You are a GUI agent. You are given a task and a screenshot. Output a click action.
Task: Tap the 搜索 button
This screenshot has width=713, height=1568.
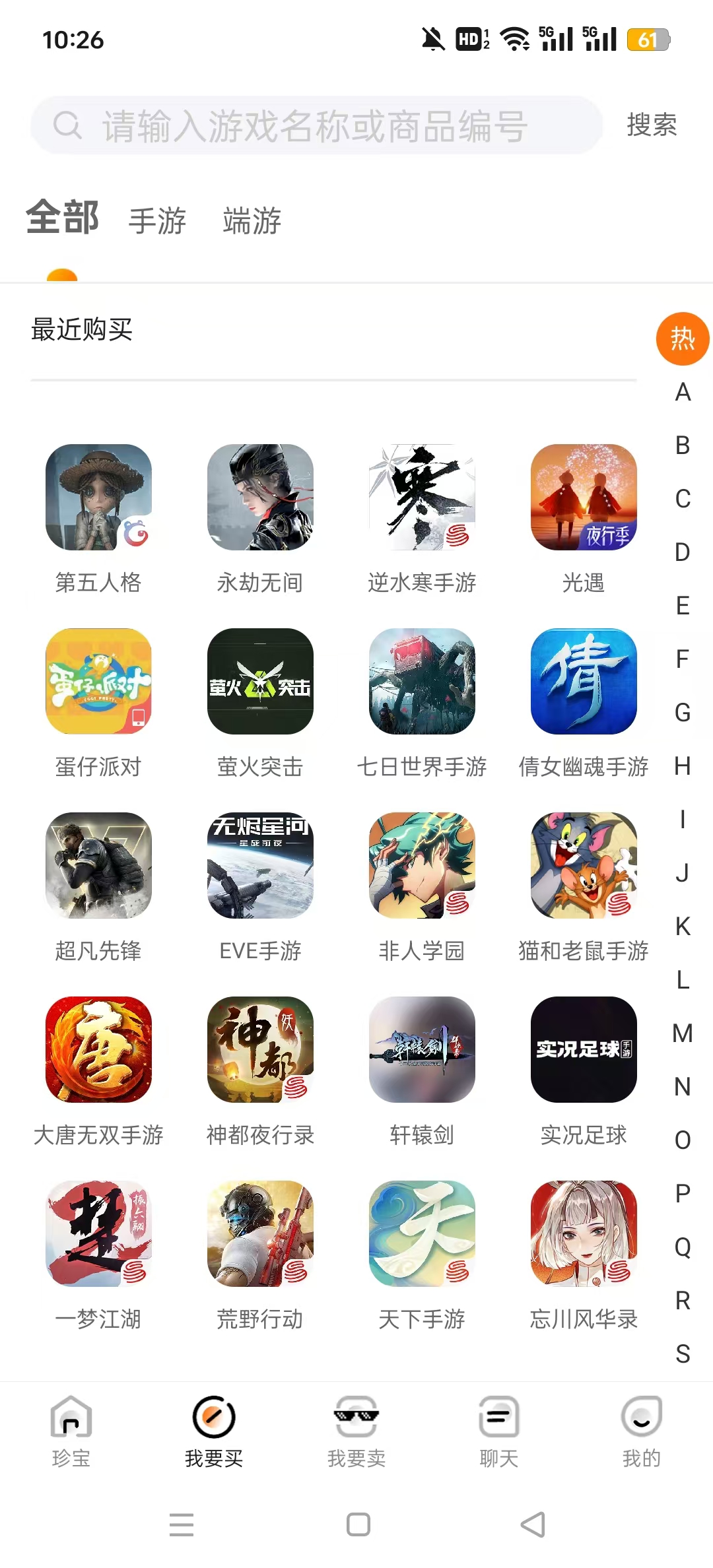[652, 125]
